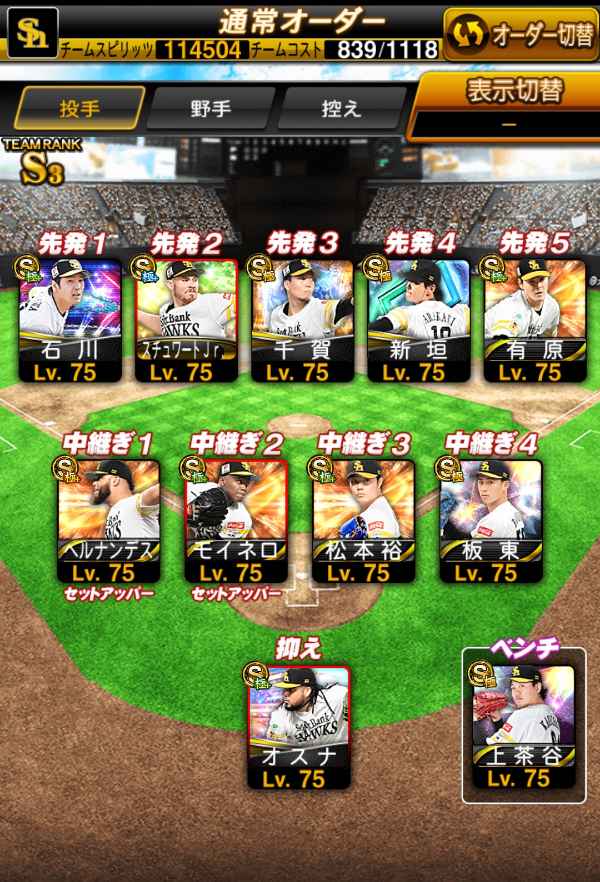The width and height of the screenshot is (600, 882).
Task: Select the 投手 tab
Action: (80, 108)
